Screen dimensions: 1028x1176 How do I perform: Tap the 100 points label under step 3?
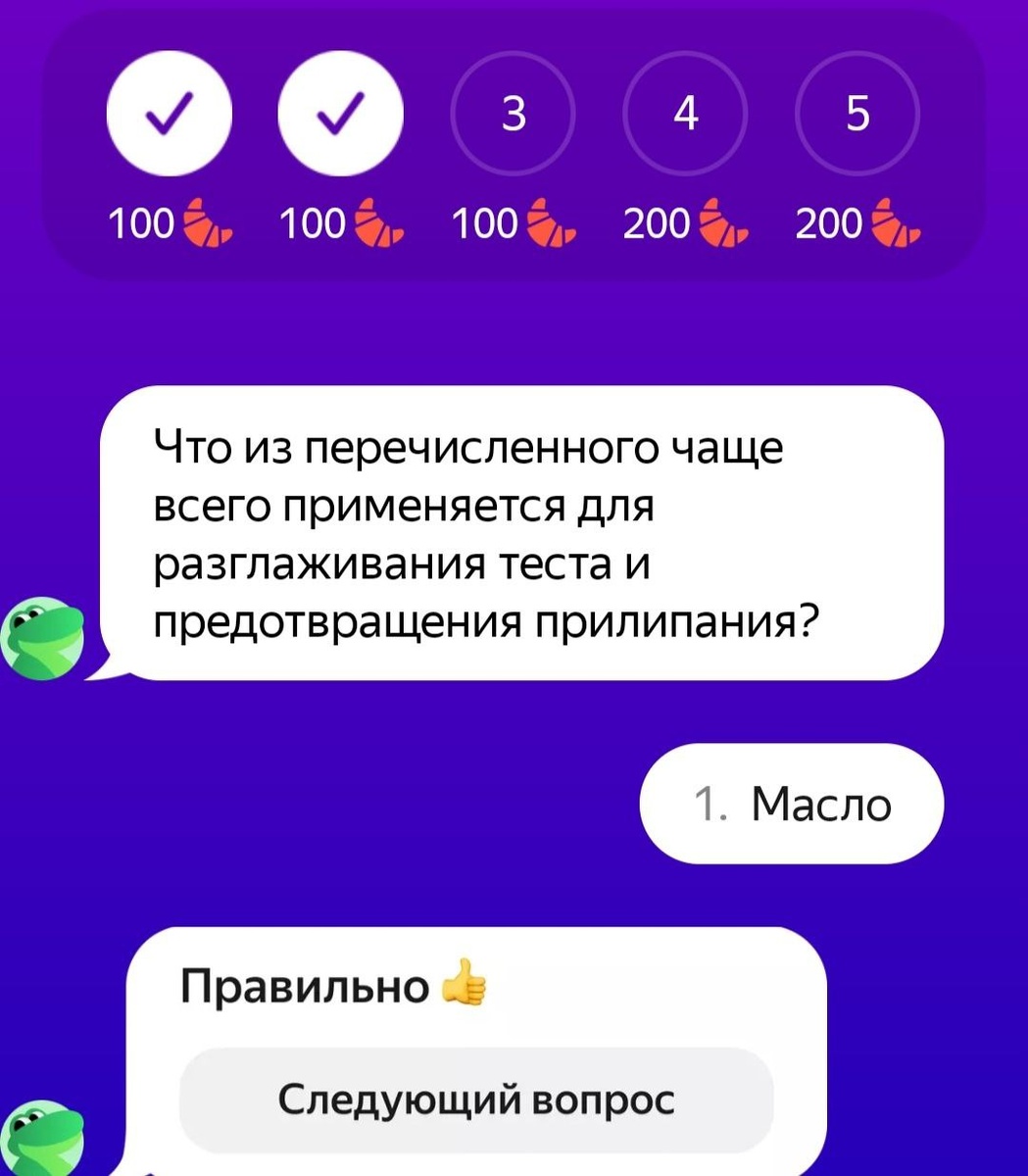point(484,222)
